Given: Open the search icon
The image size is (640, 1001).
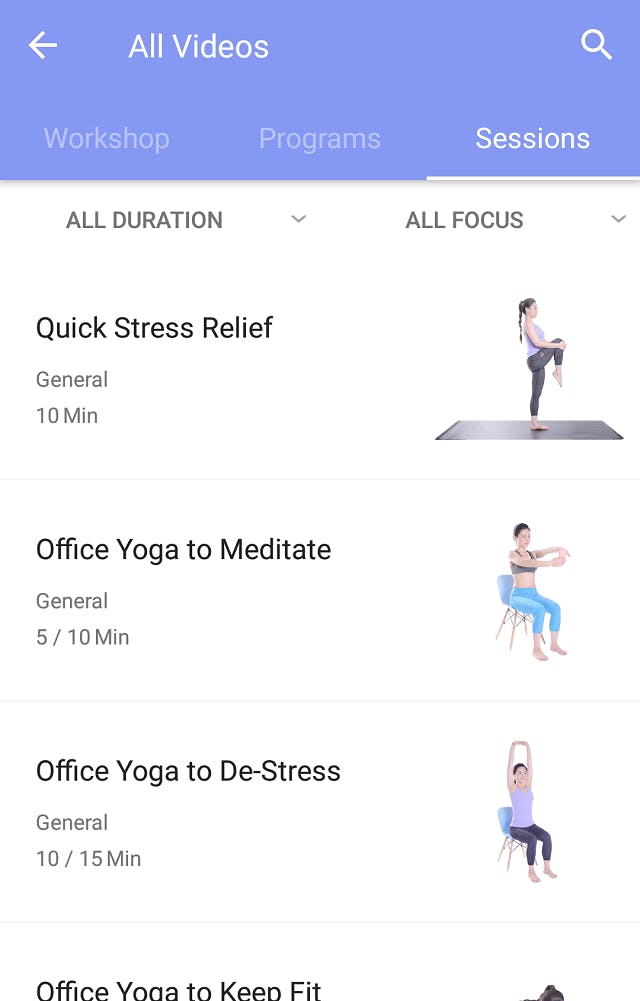Looking at the screenshot, I should (x=596, y=46).
